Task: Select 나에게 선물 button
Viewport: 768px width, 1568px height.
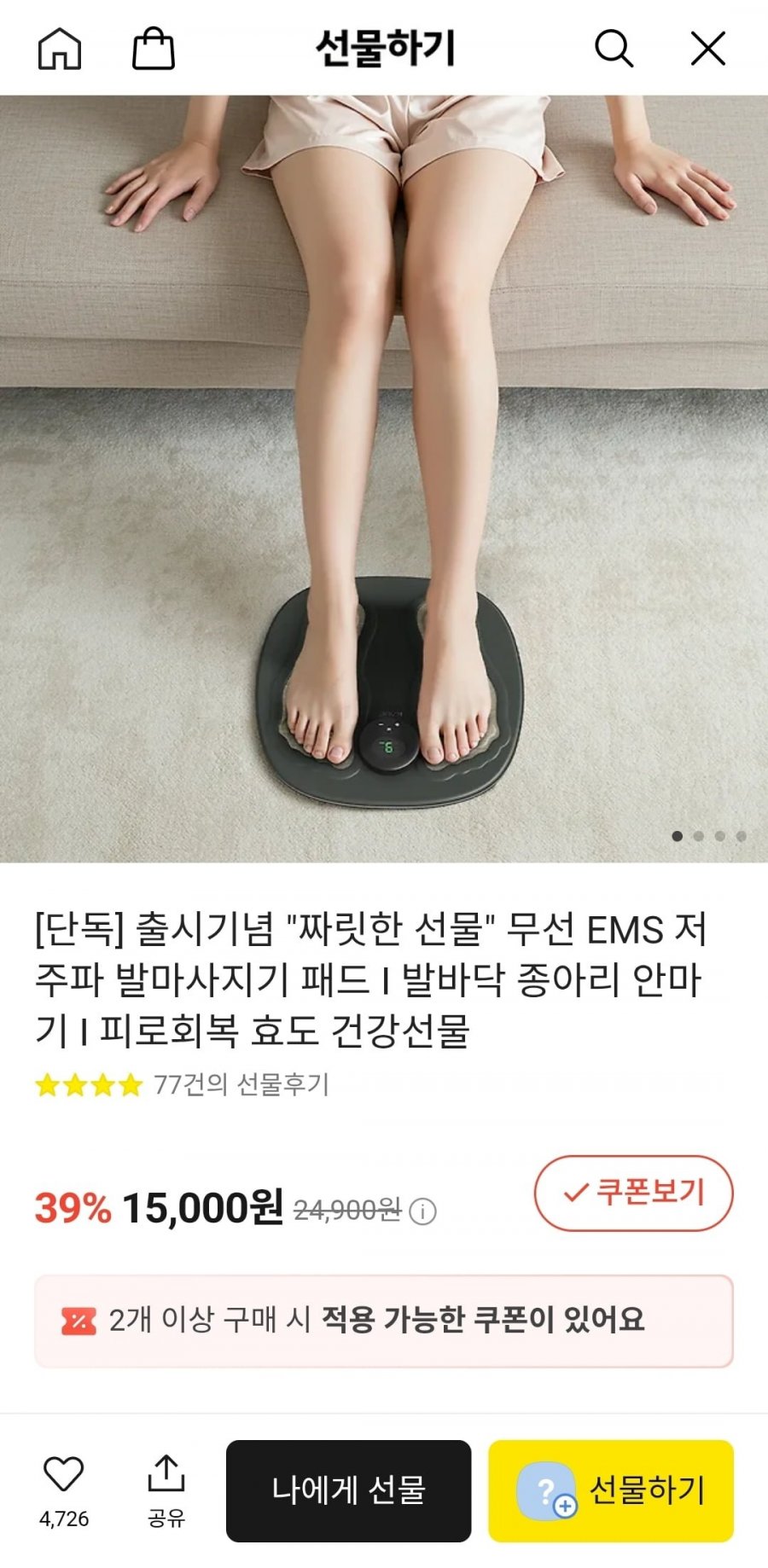Action: point(348,1490)
